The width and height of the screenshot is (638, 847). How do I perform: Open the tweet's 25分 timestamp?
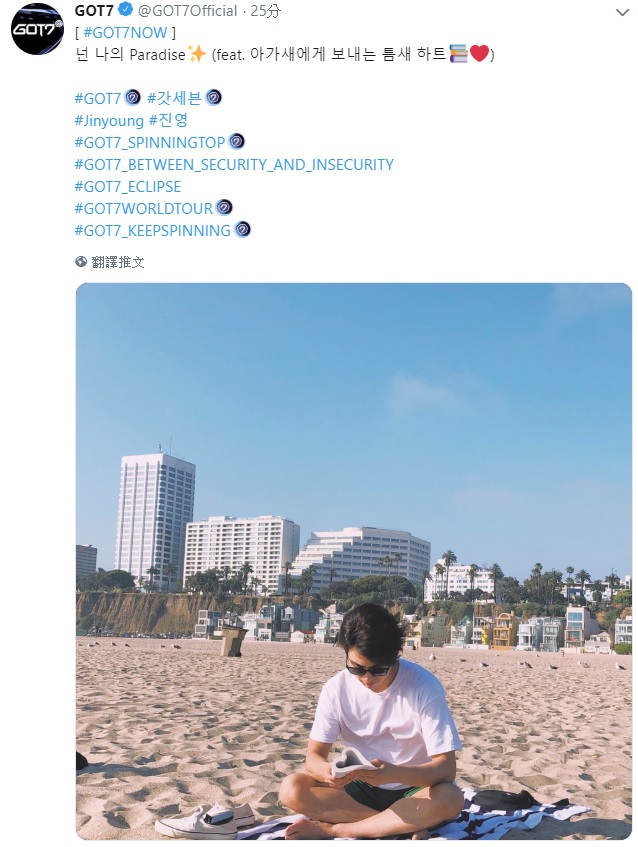click(x=266, y=11)
